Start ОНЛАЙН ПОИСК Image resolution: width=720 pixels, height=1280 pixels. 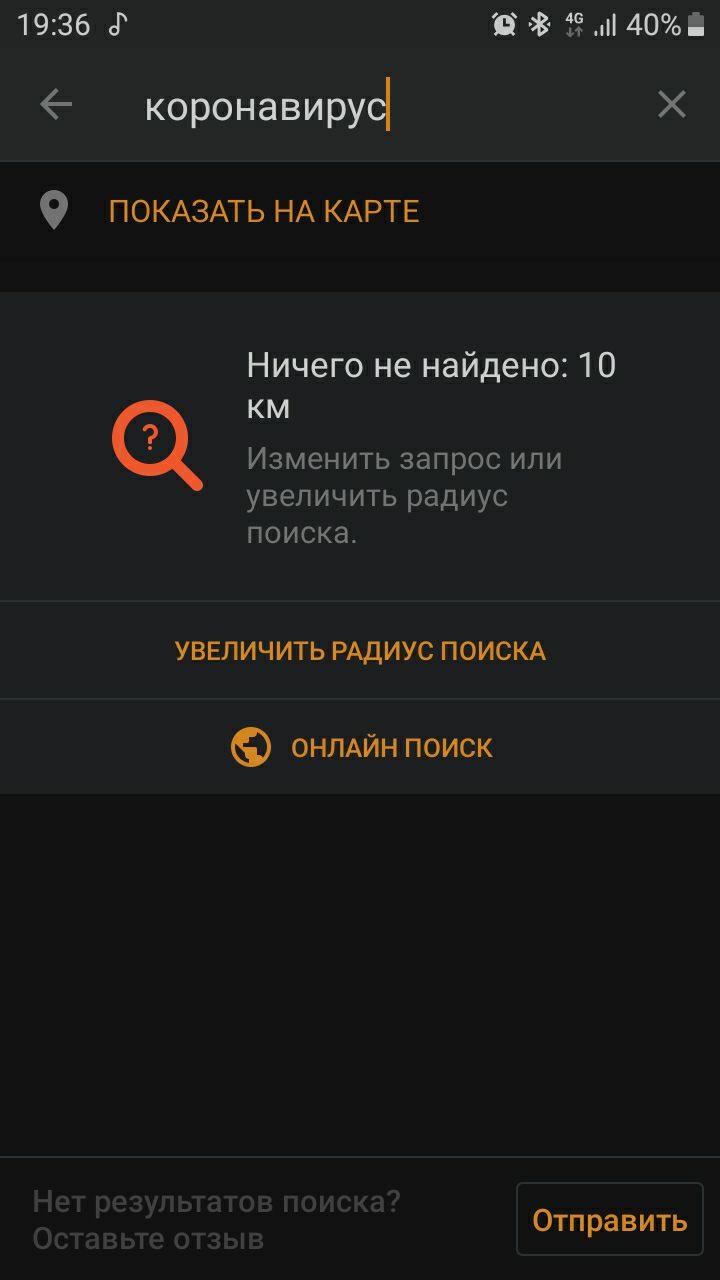pyautogui.click(x=362, y=748)
